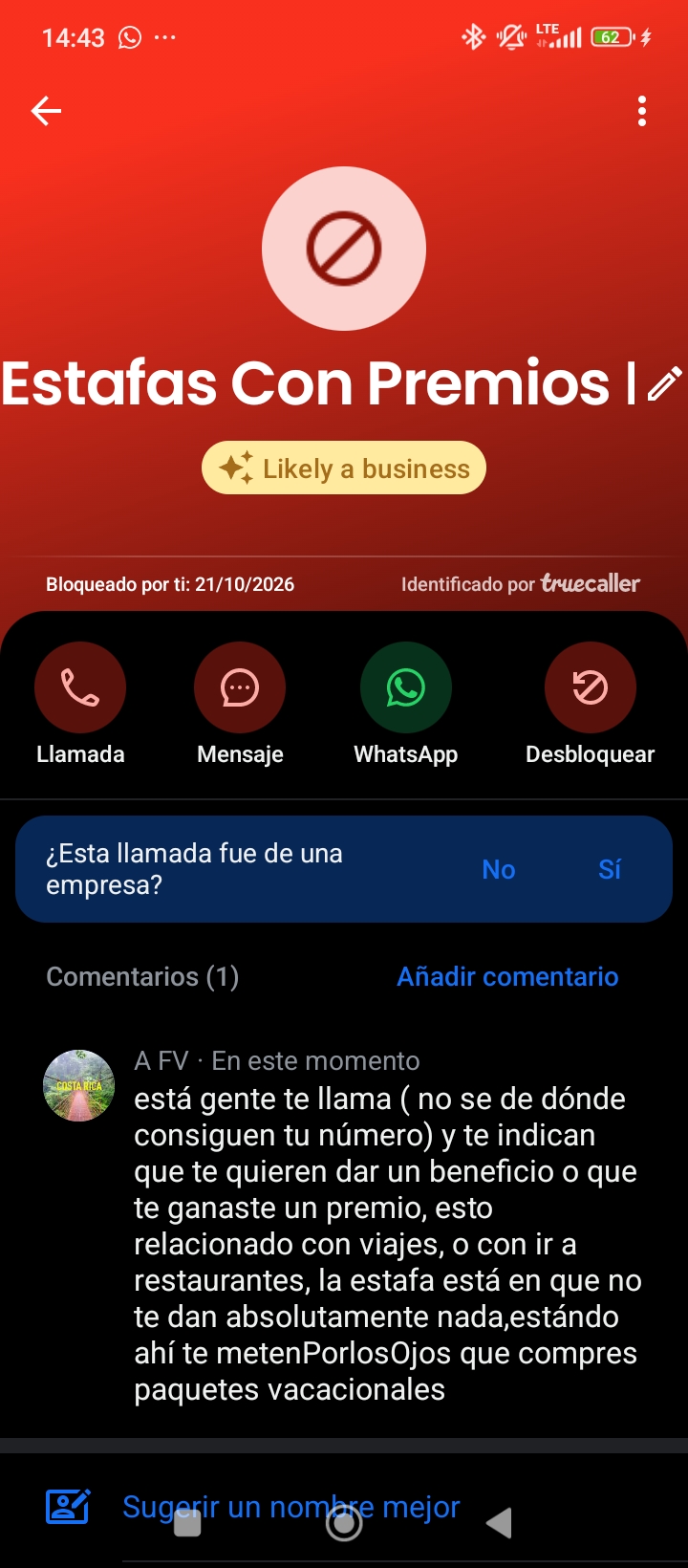The width and height of the screenshot is (688, 1568).
Task: Send an SMS with Mensaje
Action: (x=240, y=687)
